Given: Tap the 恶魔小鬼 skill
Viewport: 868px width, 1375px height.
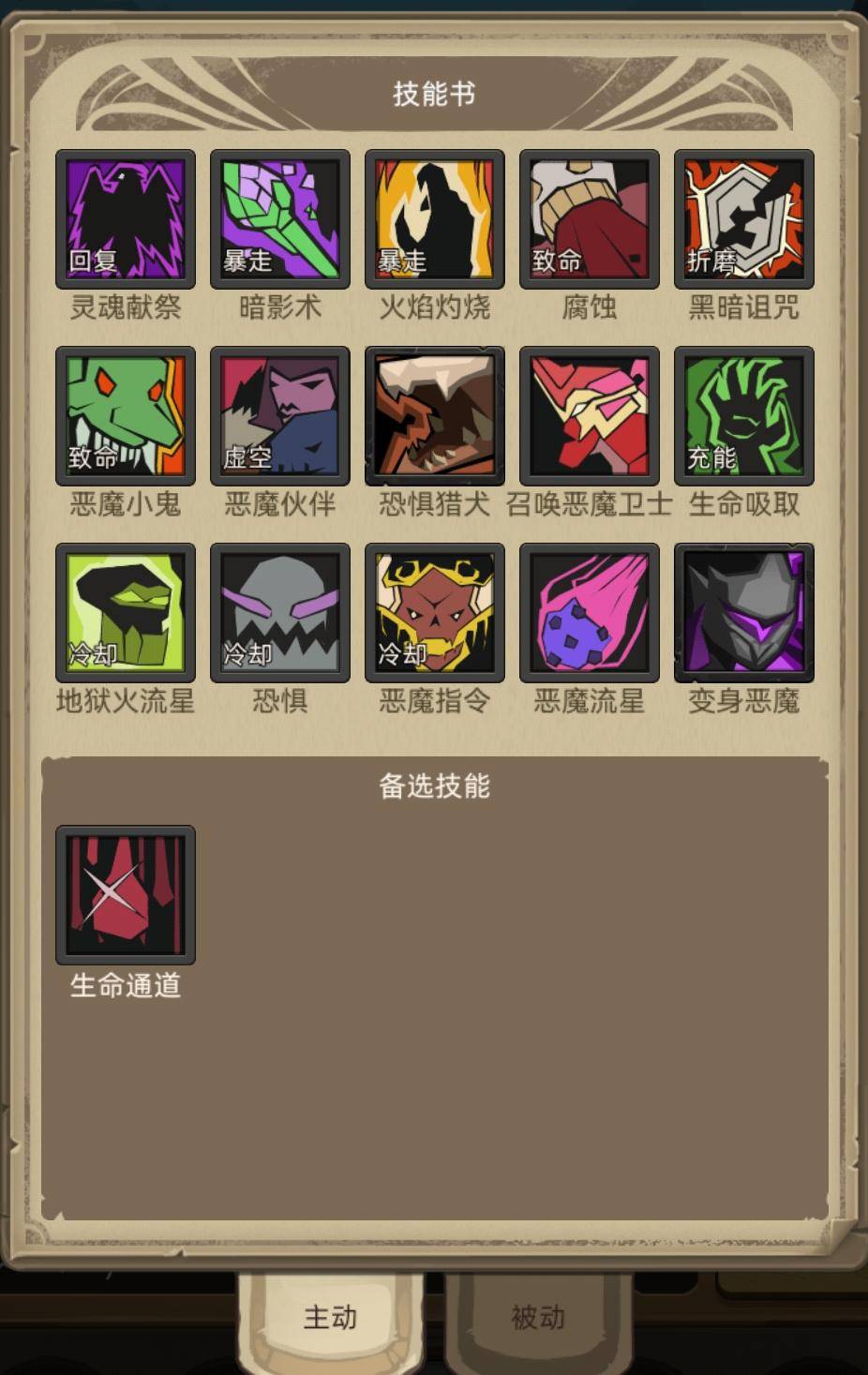Looking at the screenshot, I should [126, 416].
